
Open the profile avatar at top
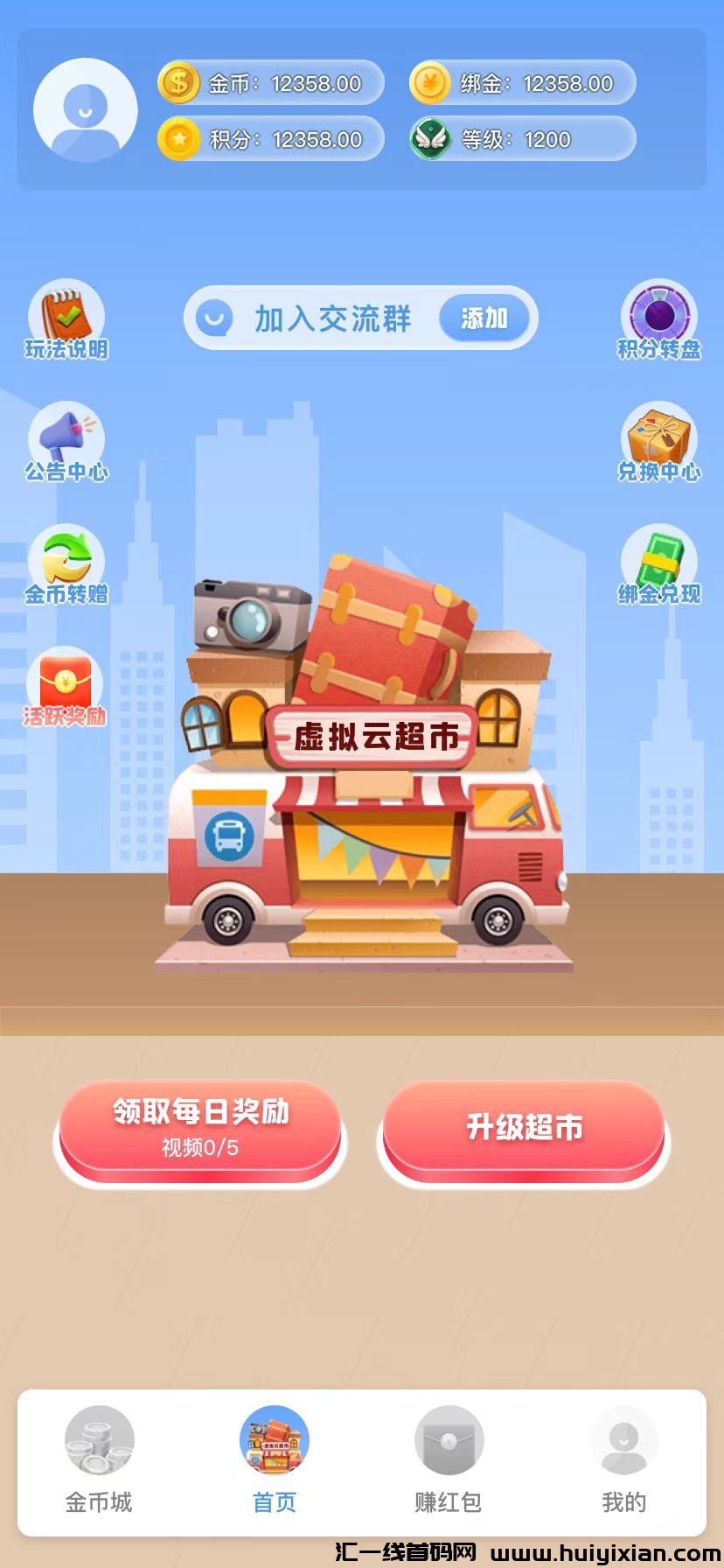(x=86, y=110)
